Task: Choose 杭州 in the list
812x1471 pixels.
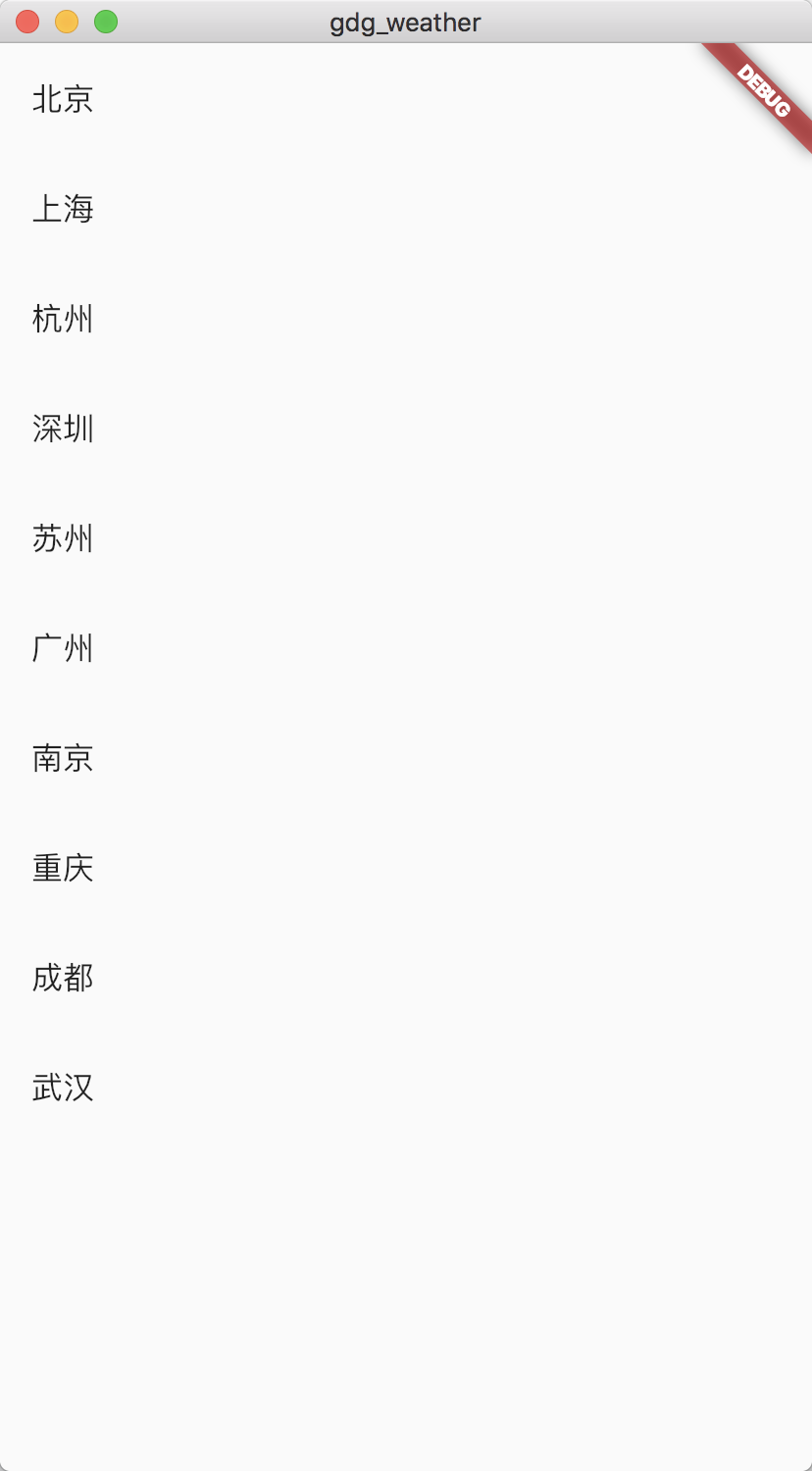Action: [63, 319]
